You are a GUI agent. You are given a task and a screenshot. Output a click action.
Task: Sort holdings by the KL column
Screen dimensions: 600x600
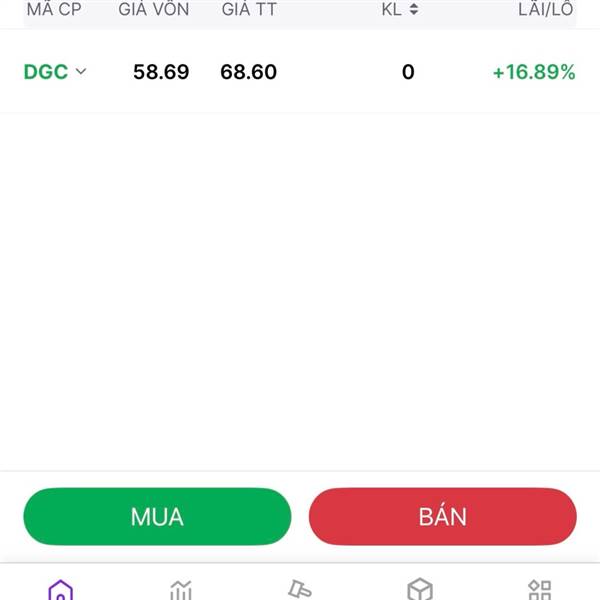point(400,10)
